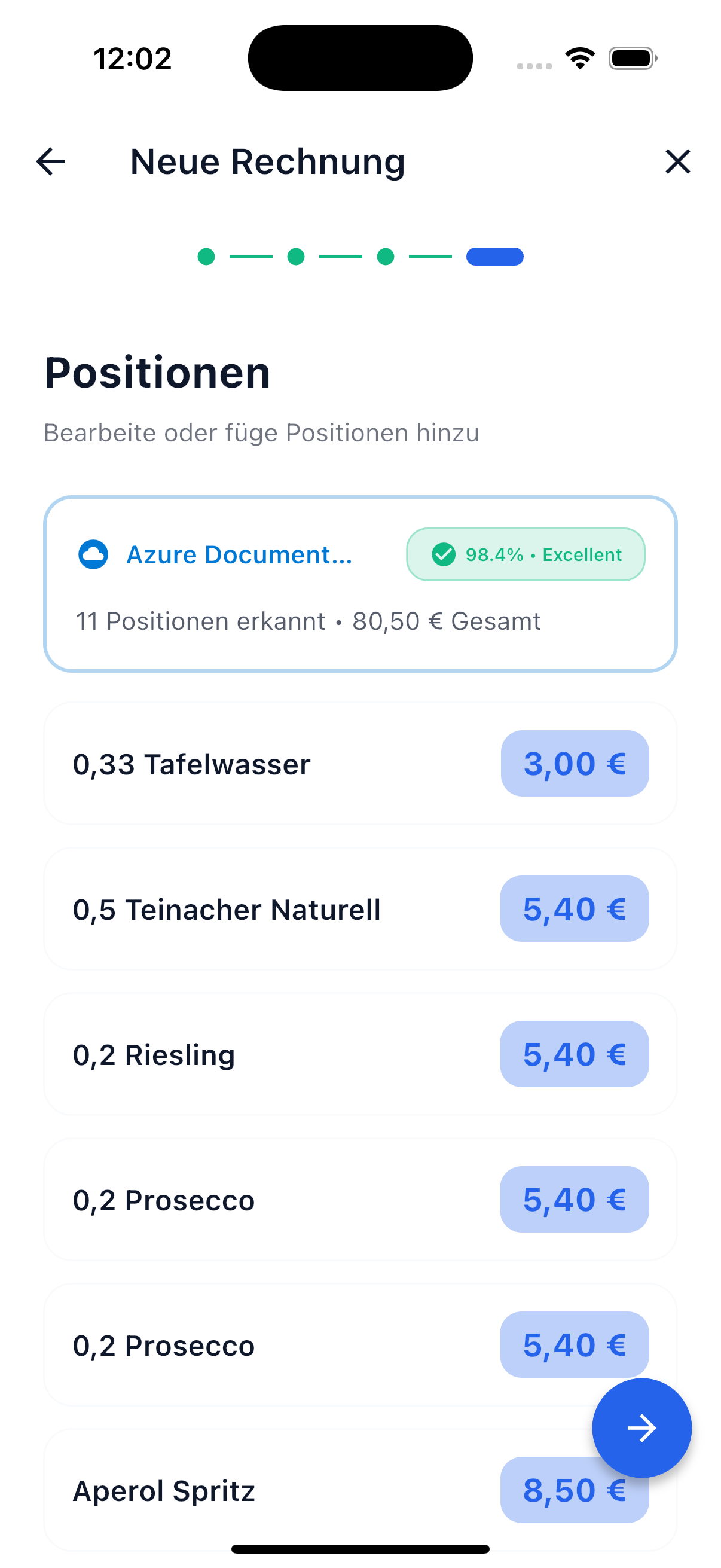721x1568 pixels.
Task: Change the 5,40 € price for Teinacher Naturell
Action: 575,909
